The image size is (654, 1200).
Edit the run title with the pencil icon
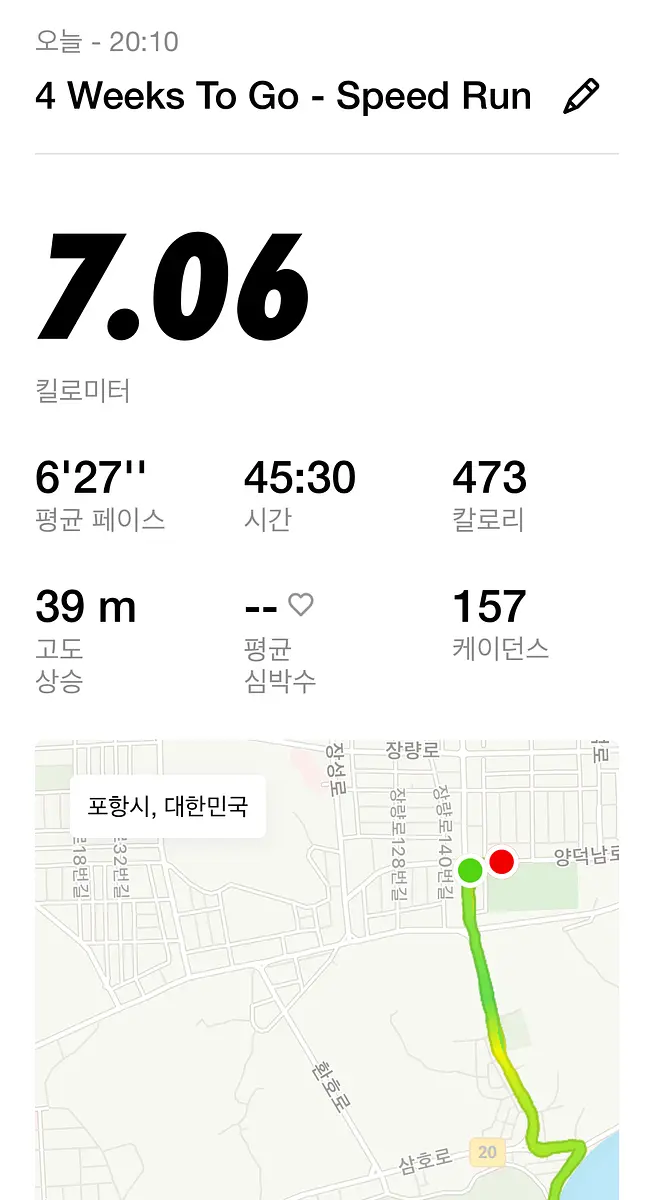tap(581, 96)
